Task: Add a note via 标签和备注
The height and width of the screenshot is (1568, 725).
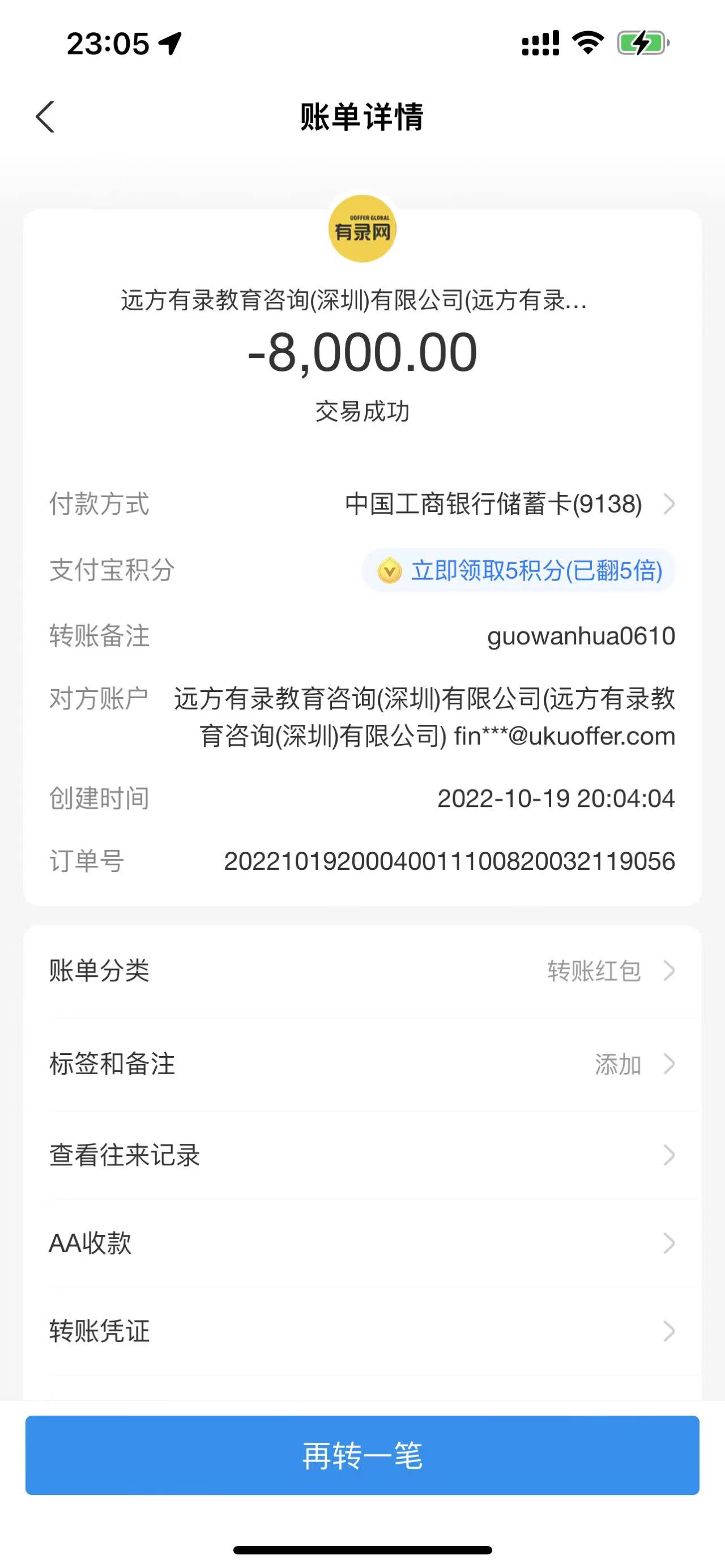Action: pyautogui.click(x=362, y=1064)
